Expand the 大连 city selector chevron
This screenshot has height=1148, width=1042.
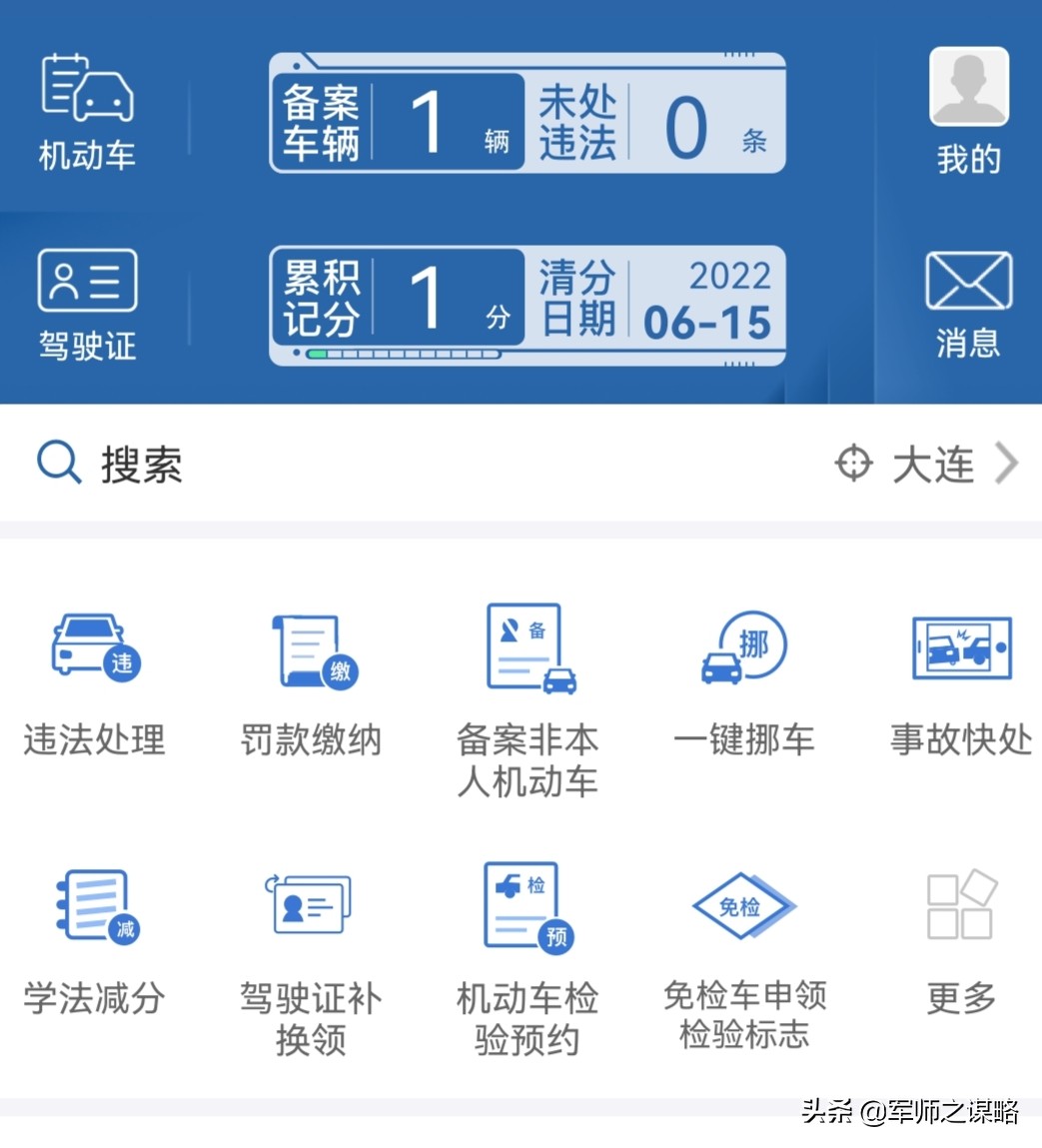1007,463
